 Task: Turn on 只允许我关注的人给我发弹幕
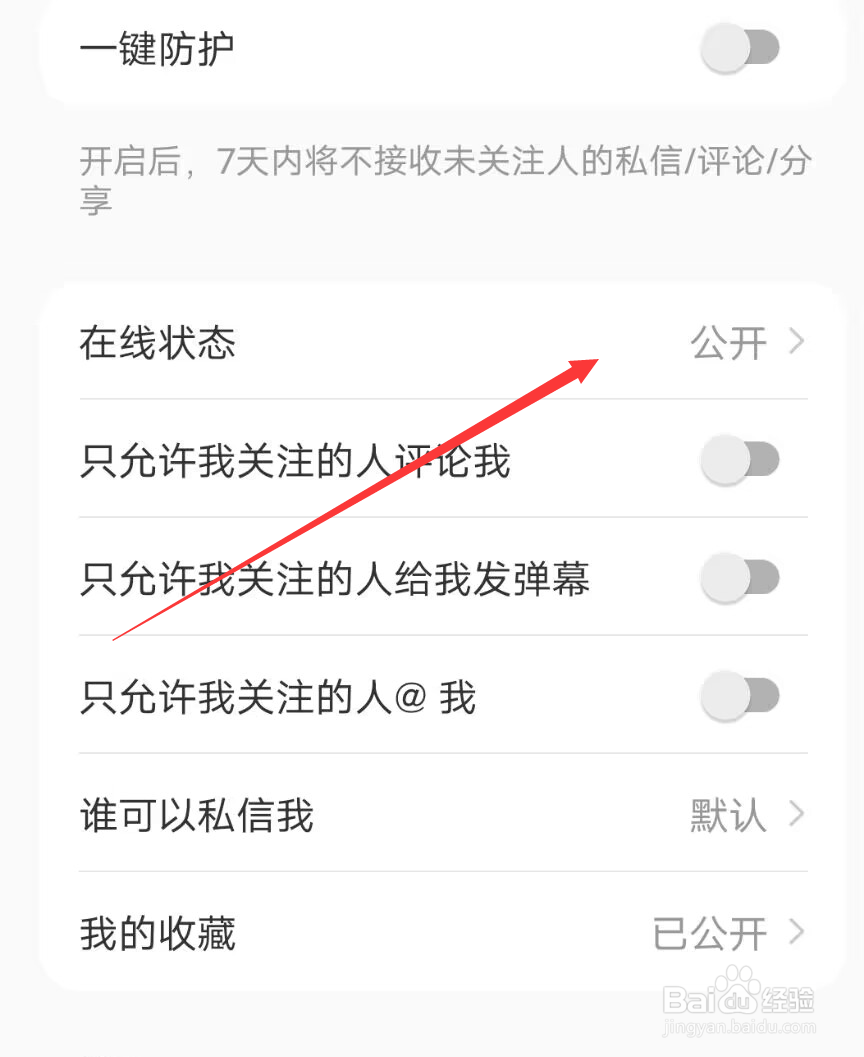pos(742,578)
